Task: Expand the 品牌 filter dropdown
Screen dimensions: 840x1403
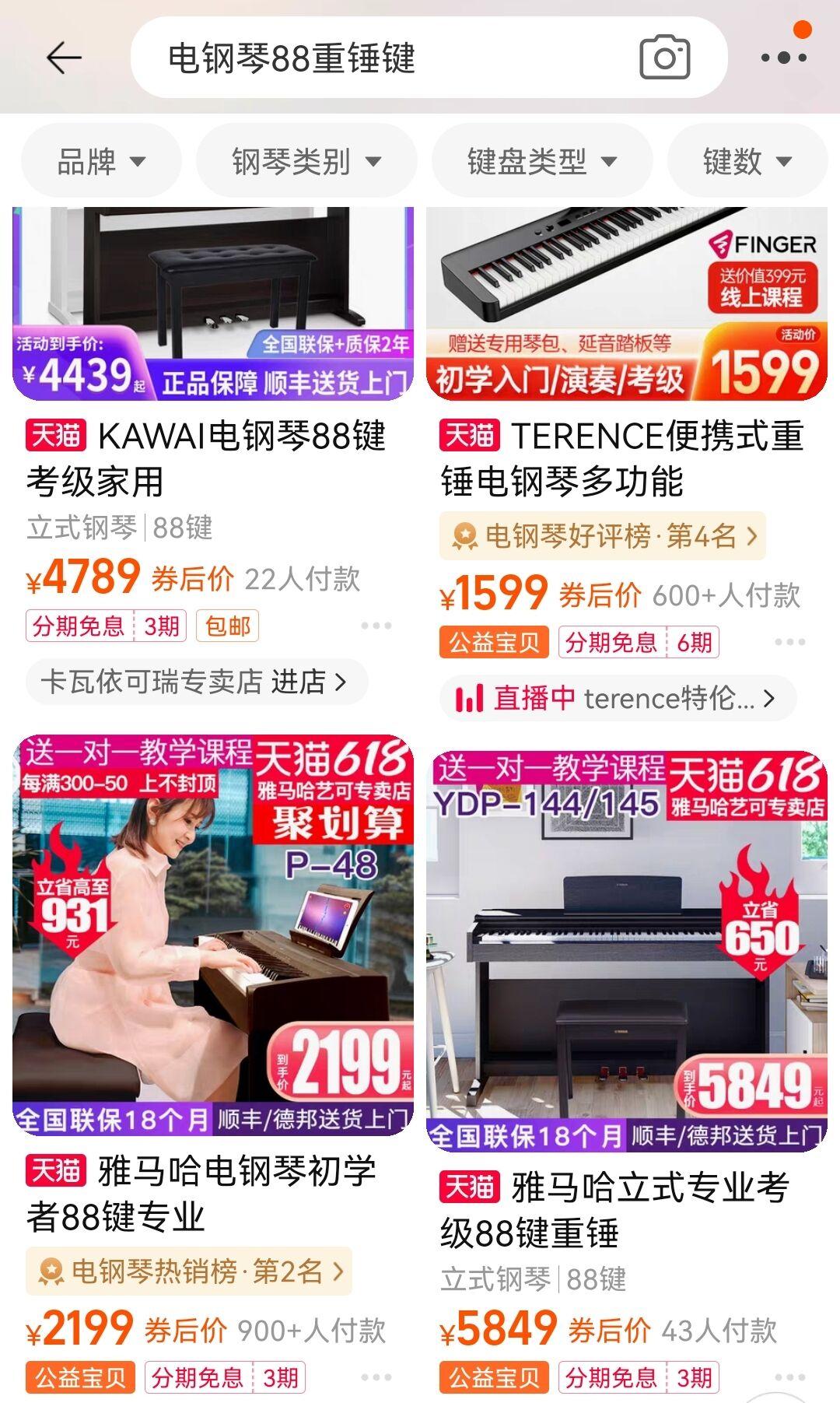Action: pyautogui.click(x=102, y=161)
